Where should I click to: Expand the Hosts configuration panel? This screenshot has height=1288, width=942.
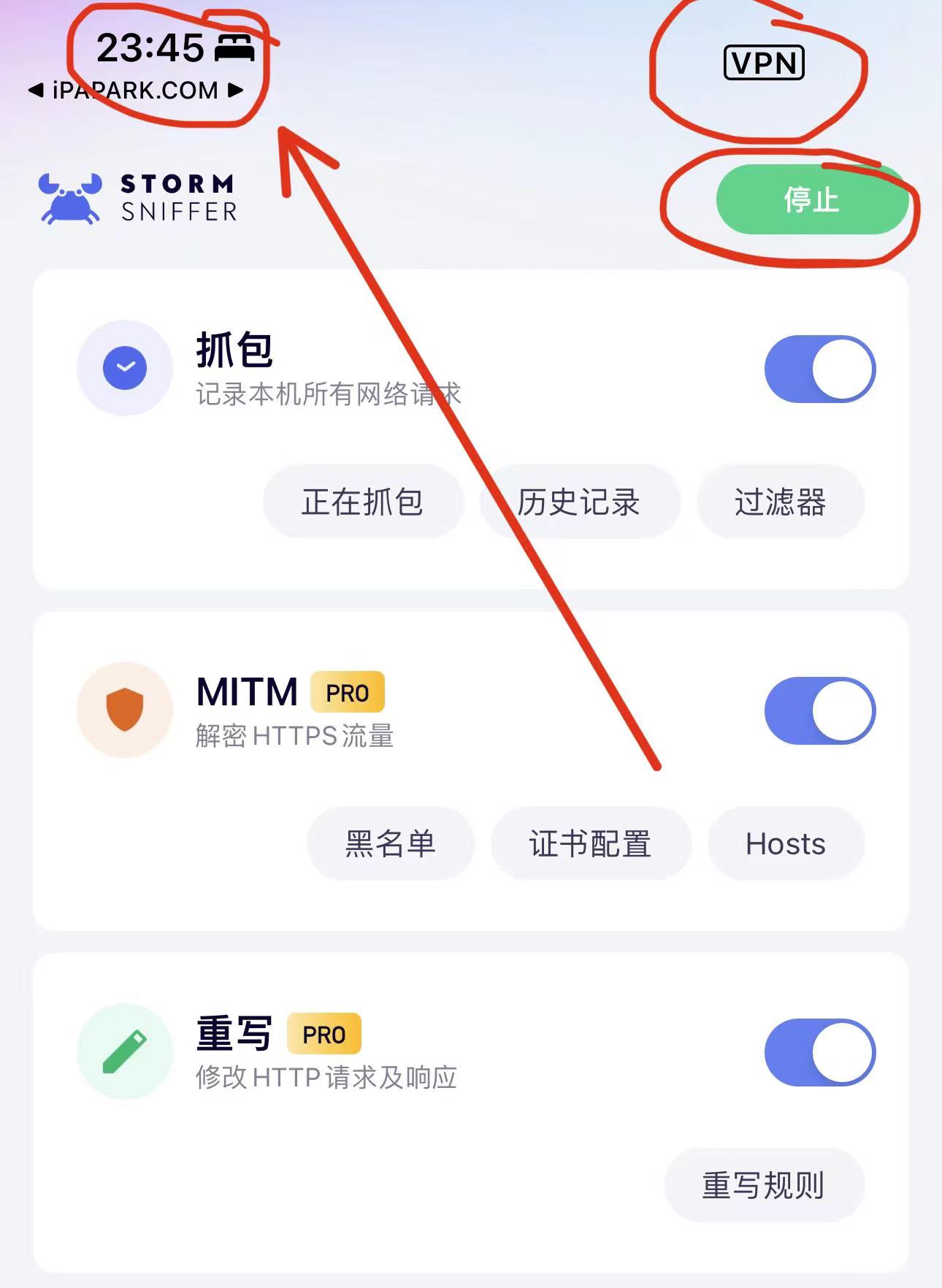pyautogui.click(x=784, y=843)
